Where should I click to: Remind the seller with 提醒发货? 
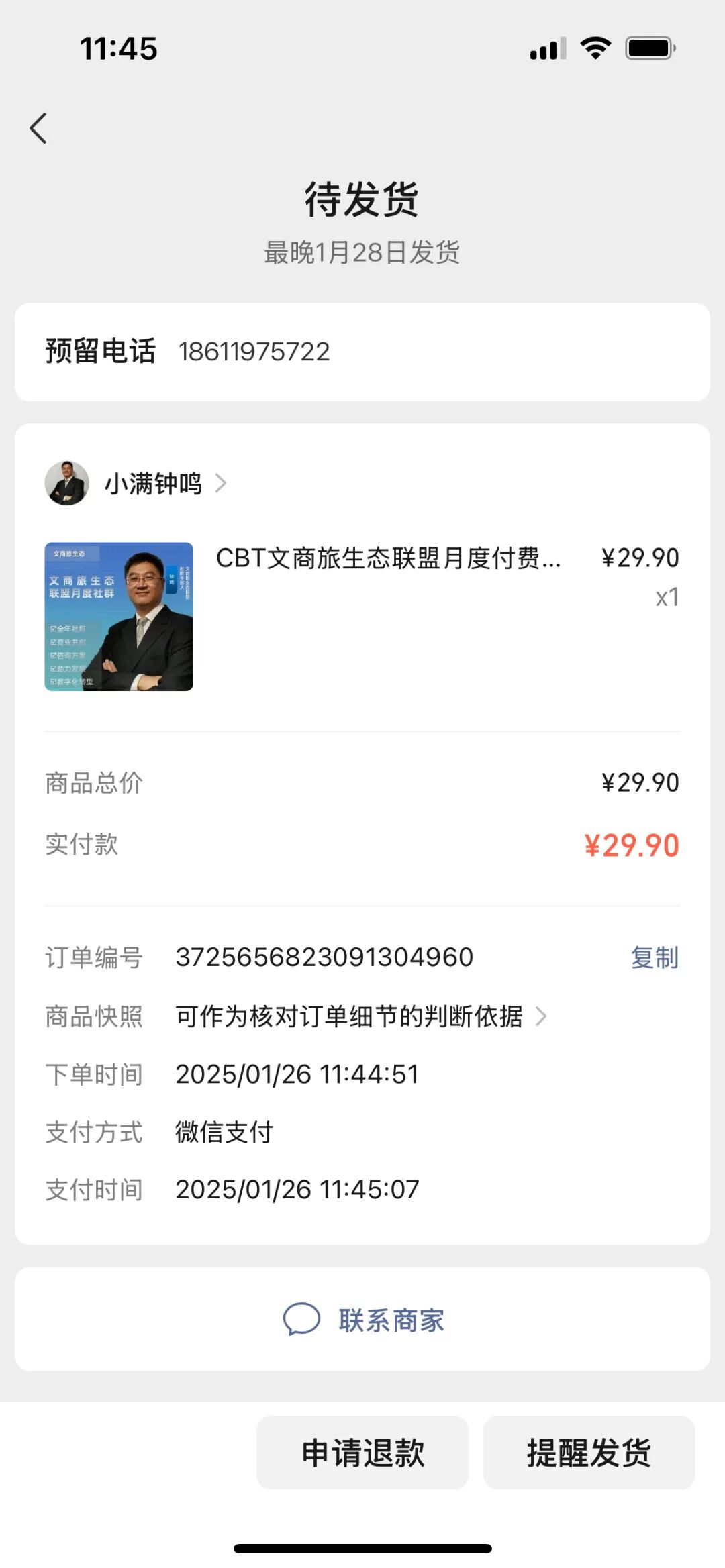click(x=589, y=1453)
